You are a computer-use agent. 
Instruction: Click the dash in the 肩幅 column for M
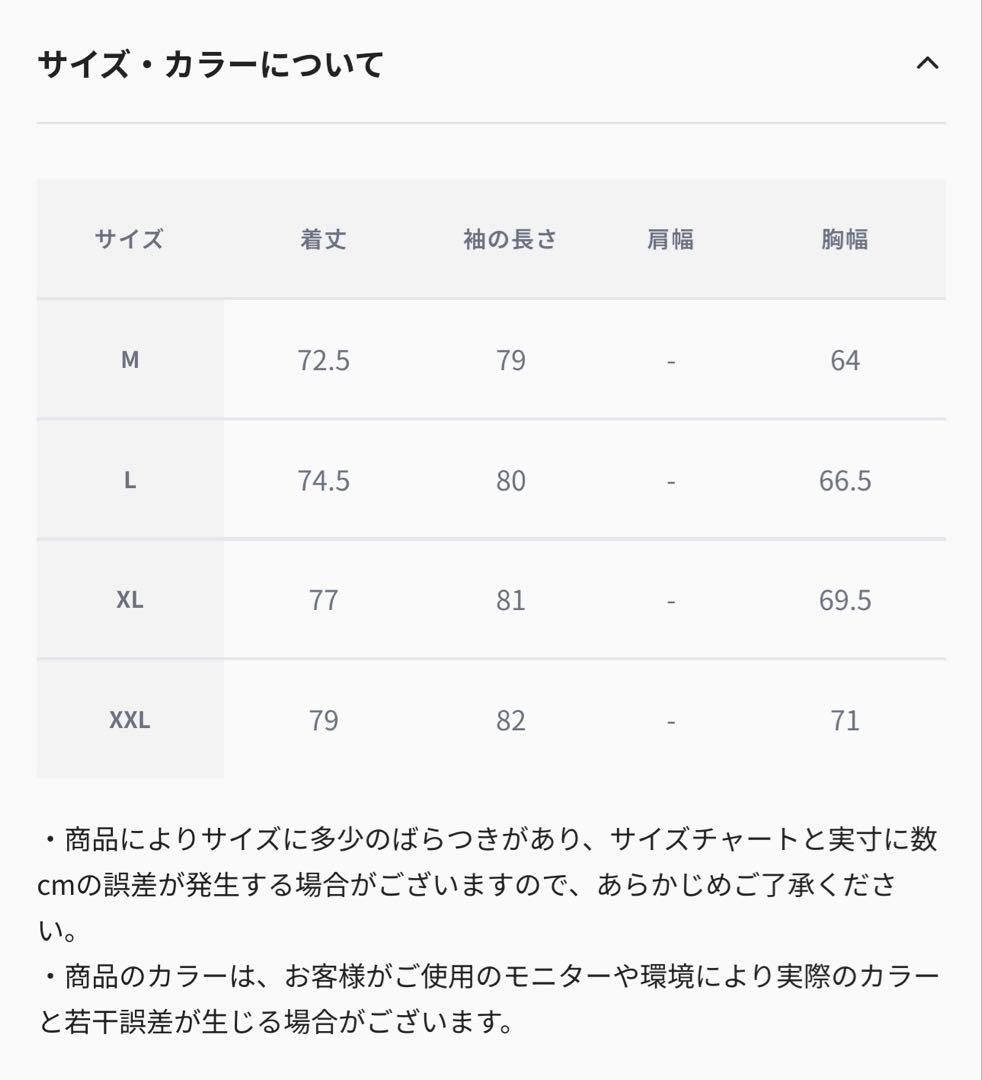point(672,360)
